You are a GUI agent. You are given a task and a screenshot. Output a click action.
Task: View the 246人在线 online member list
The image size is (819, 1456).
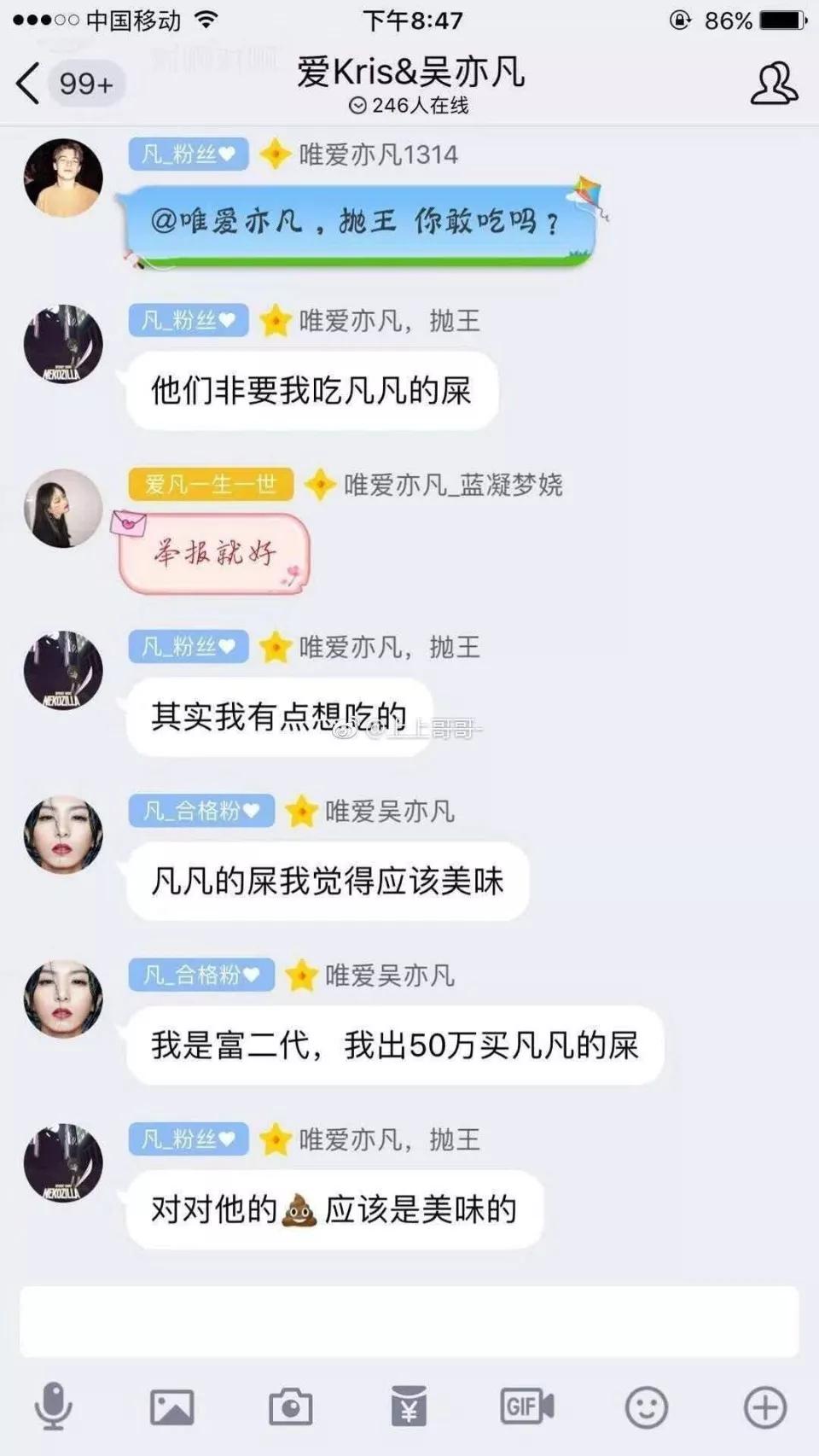coord(409,104)
